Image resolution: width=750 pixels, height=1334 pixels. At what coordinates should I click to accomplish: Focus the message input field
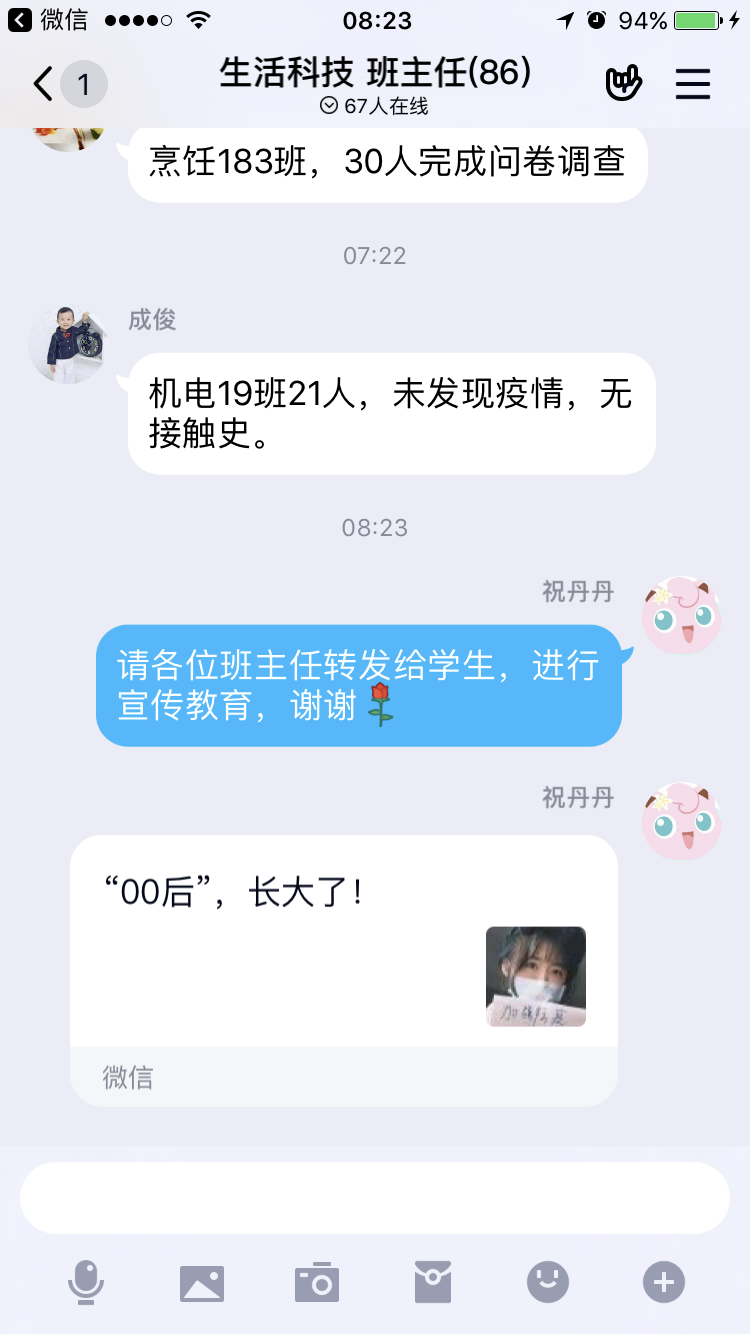[374, 1198]
